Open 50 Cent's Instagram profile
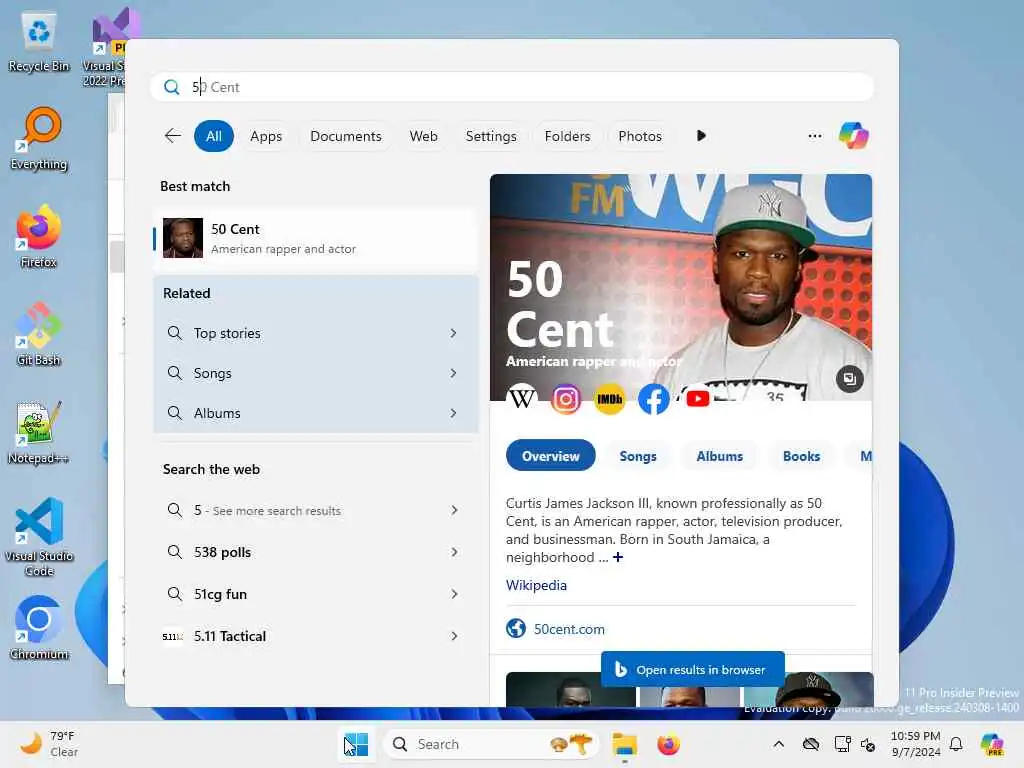Viewport: 1024px width, 768px height. tap(566, 399)
